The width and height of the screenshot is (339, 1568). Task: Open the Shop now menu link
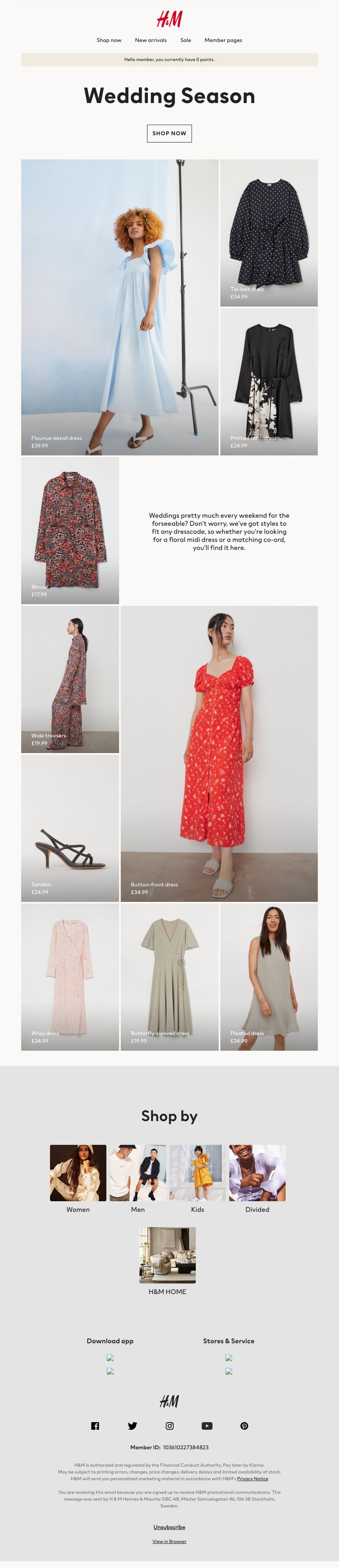tap(109, 40)
